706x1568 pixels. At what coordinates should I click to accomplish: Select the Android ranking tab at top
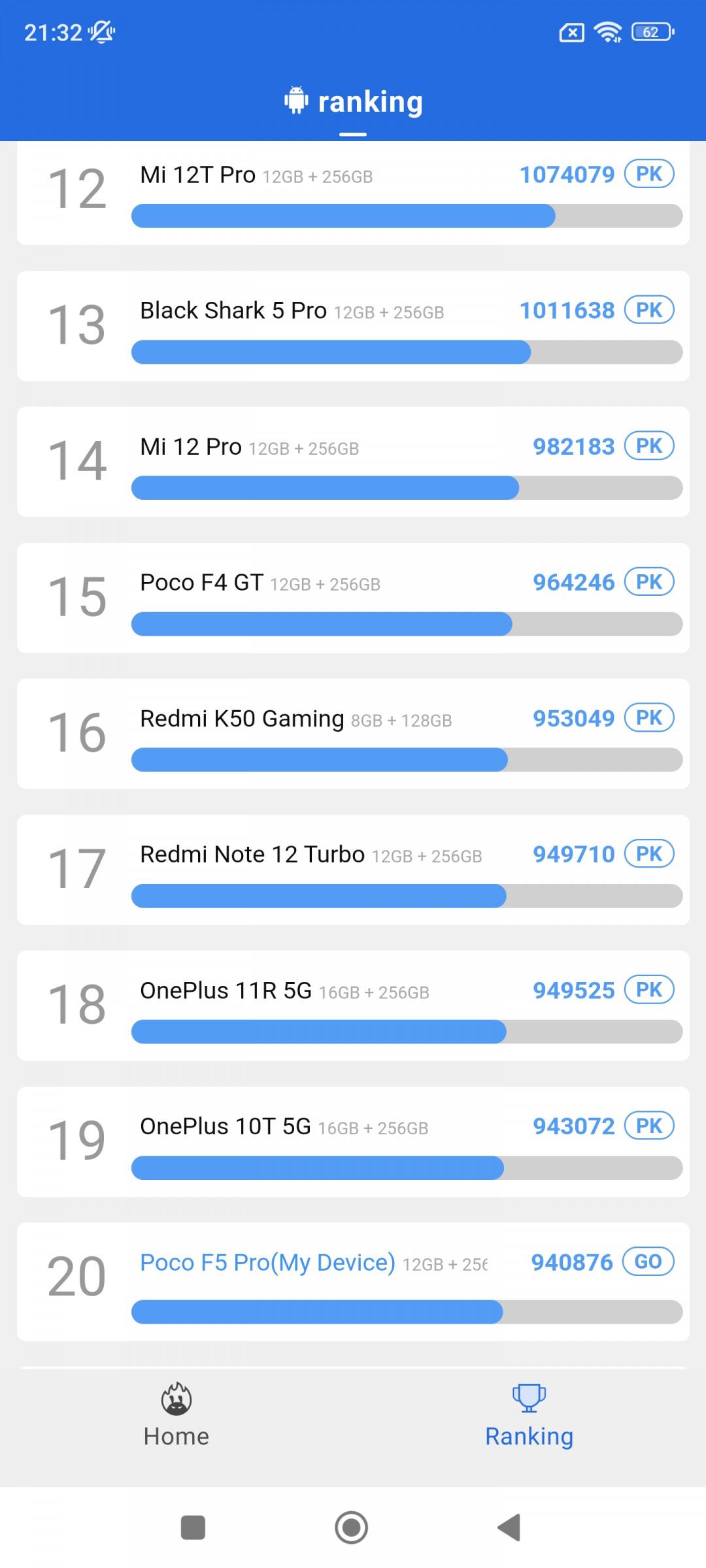353,103
